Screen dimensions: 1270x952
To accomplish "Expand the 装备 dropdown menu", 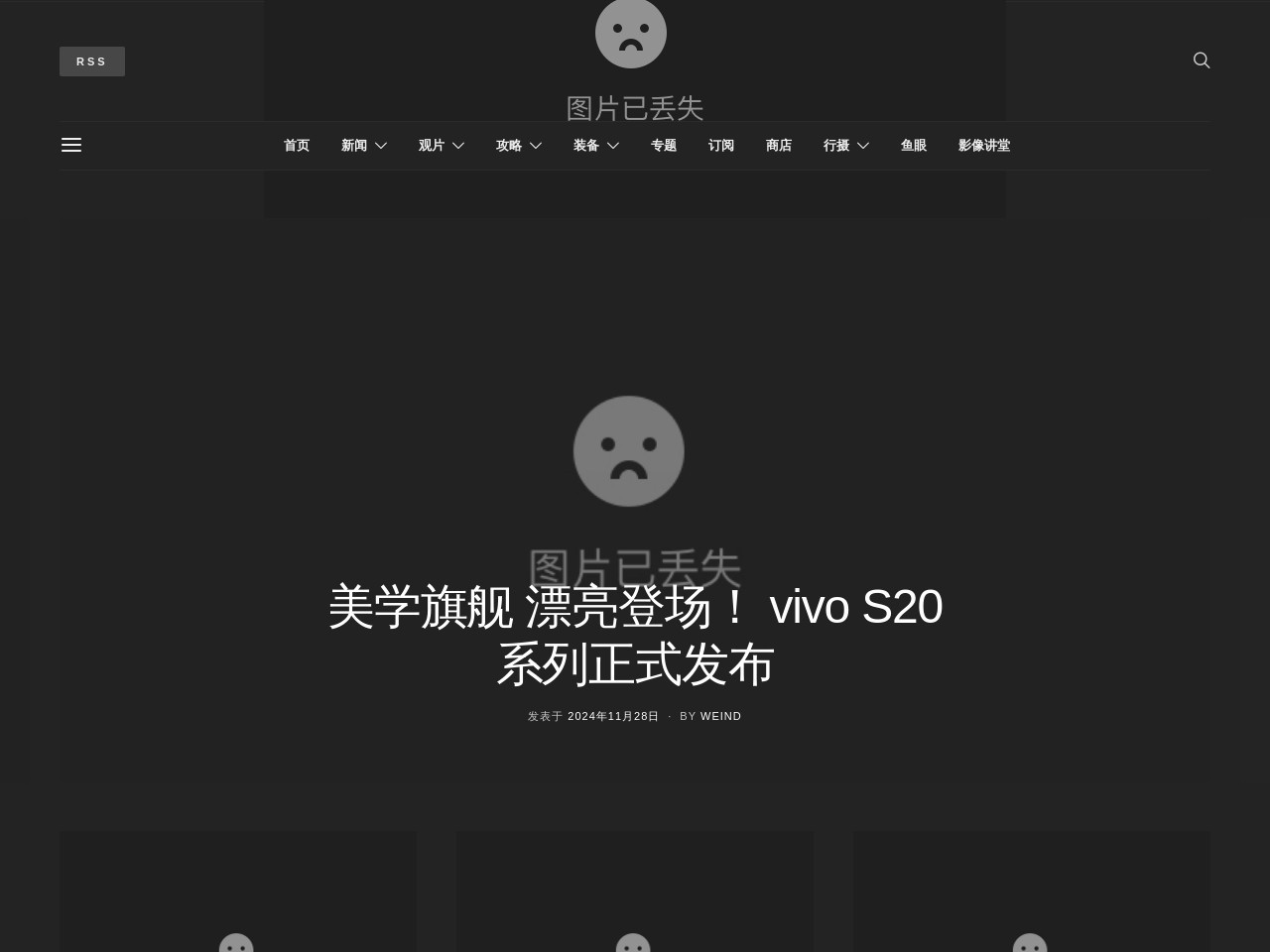I will (595, 146).
